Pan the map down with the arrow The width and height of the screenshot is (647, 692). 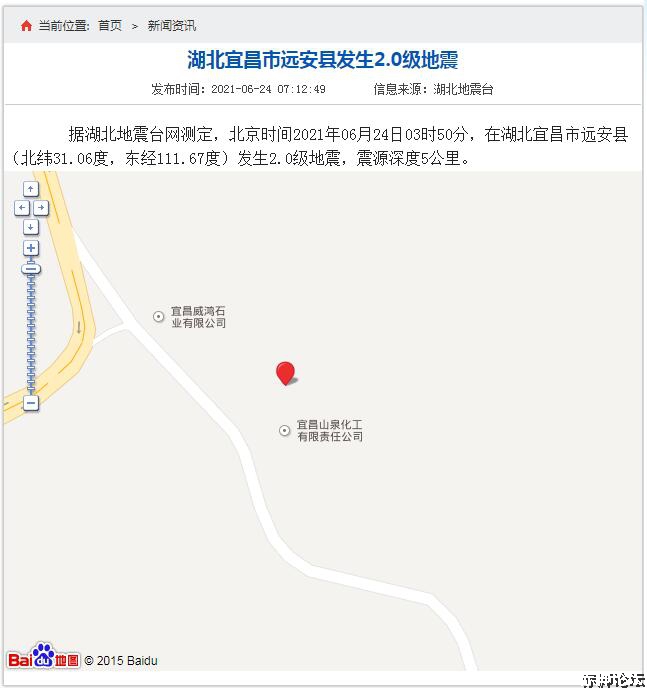coord(31,227)
